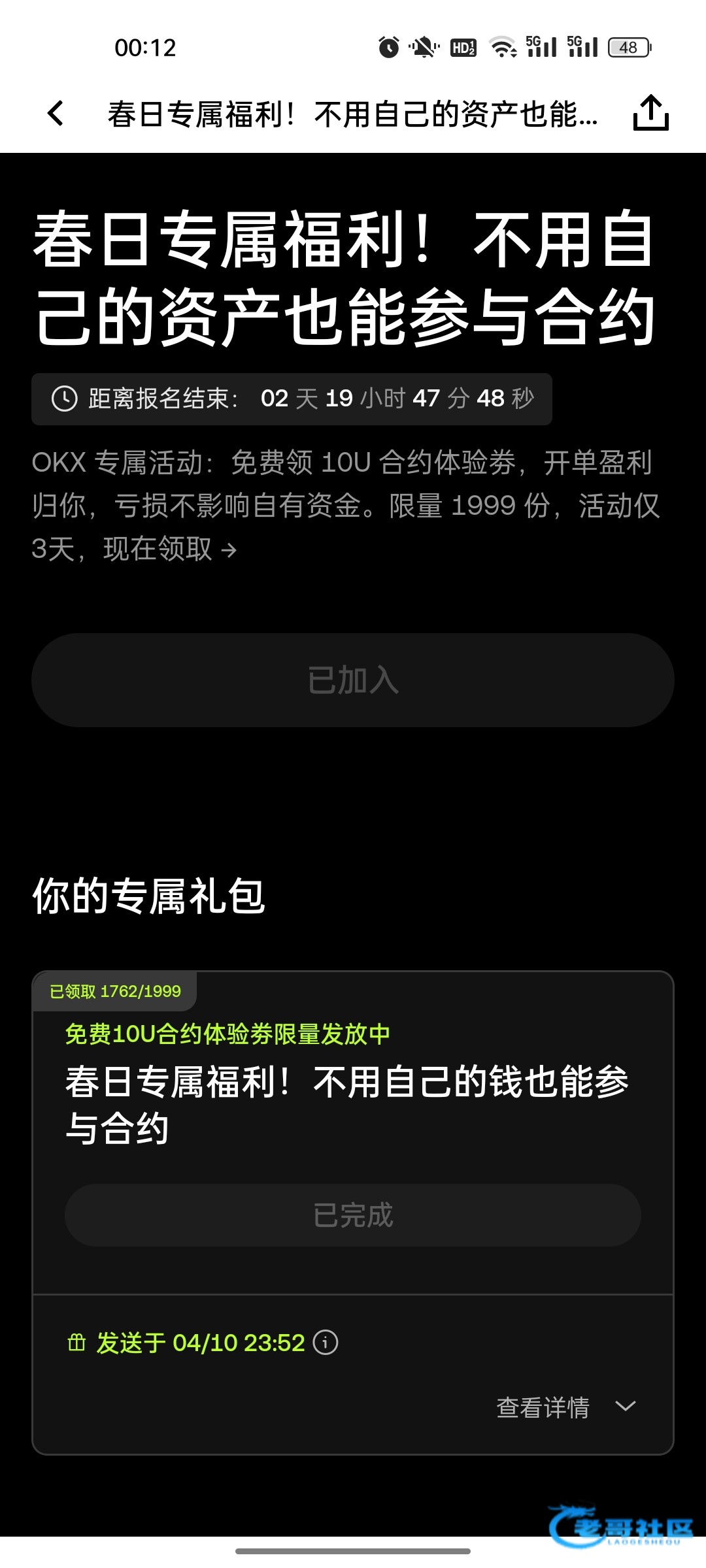Expand 查看详情 details

point(566,1407)
